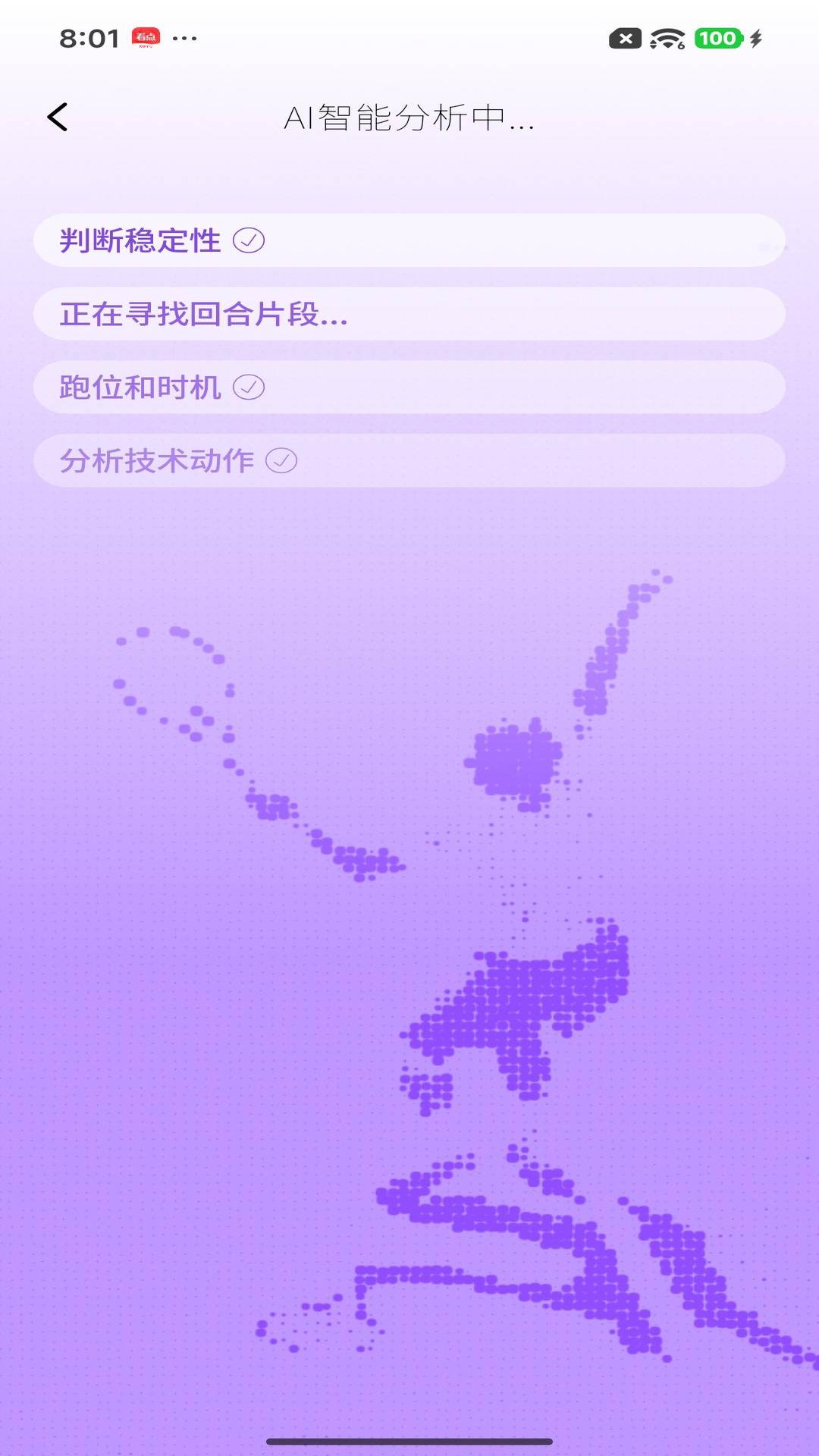Select the 判断稳定性 status row
819x1456 pixels.
click(409, 240)
